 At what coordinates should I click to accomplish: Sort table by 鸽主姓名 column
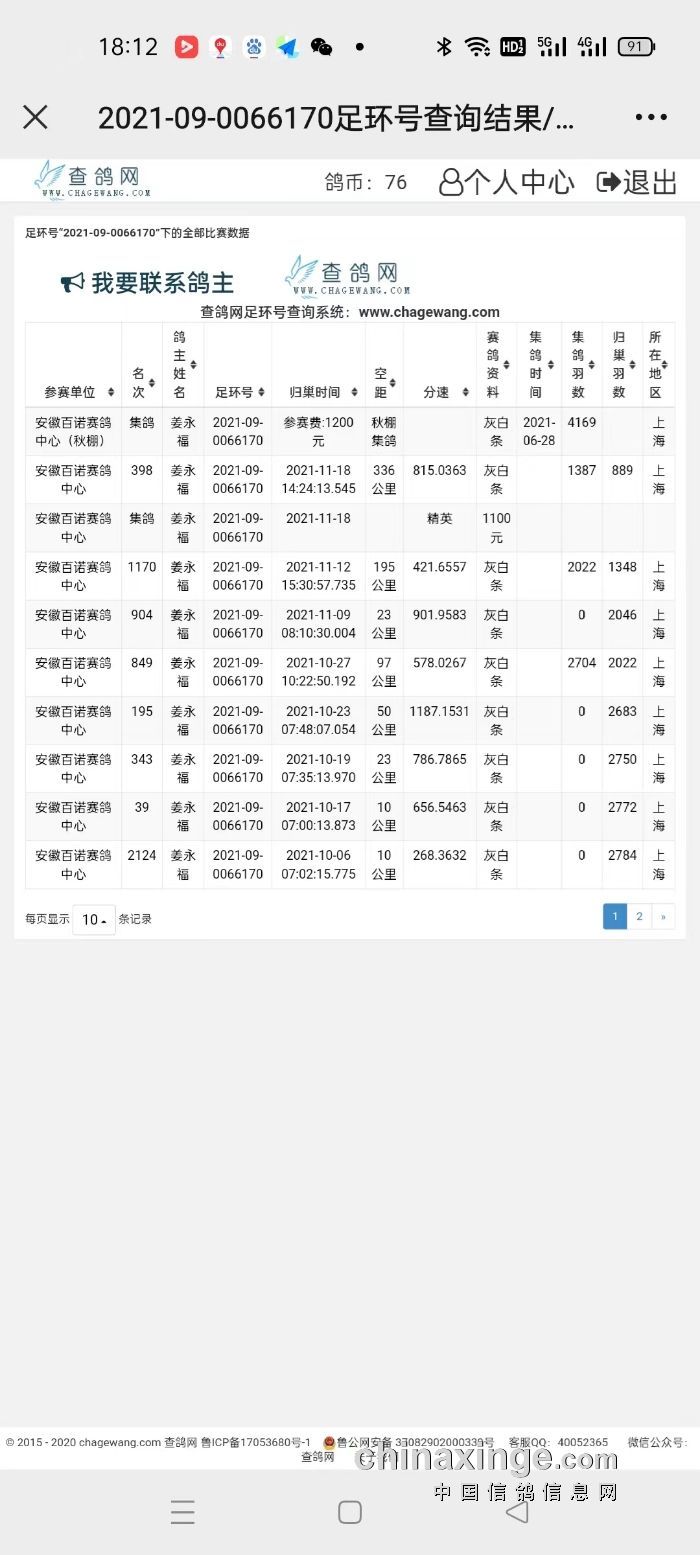pyautogui.click(x=182, y=365)
